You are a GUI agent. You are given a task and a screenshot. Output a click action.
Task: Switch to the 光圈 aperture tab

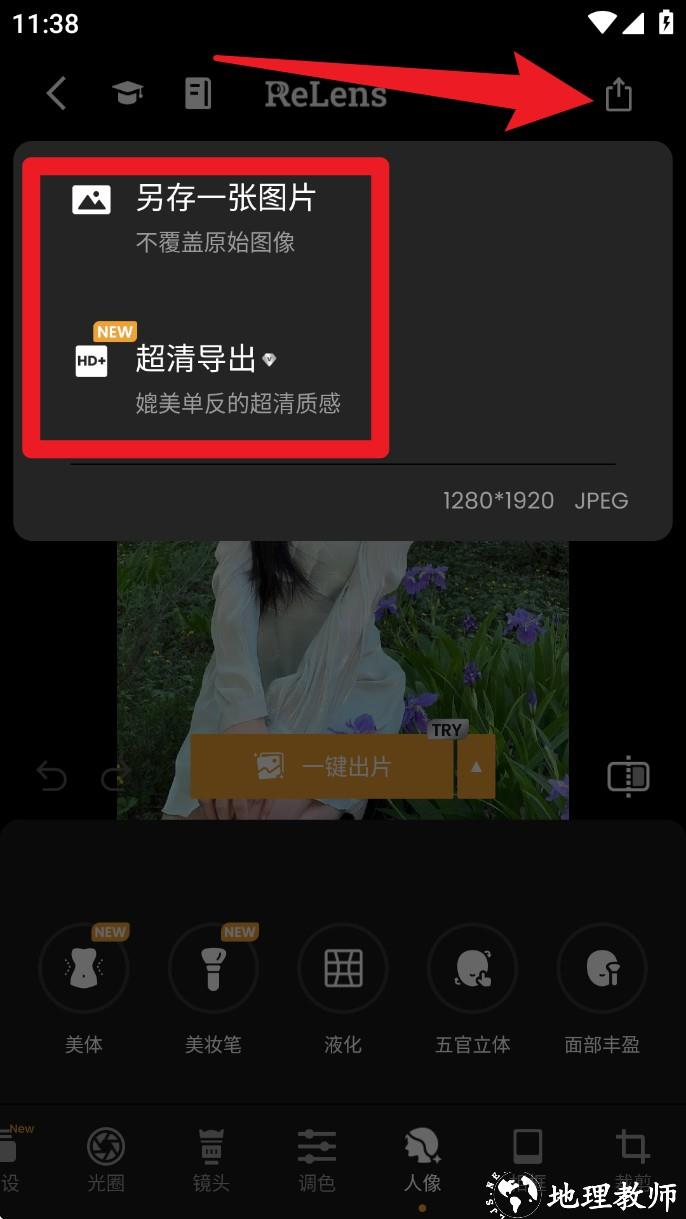pos(106,1160)
